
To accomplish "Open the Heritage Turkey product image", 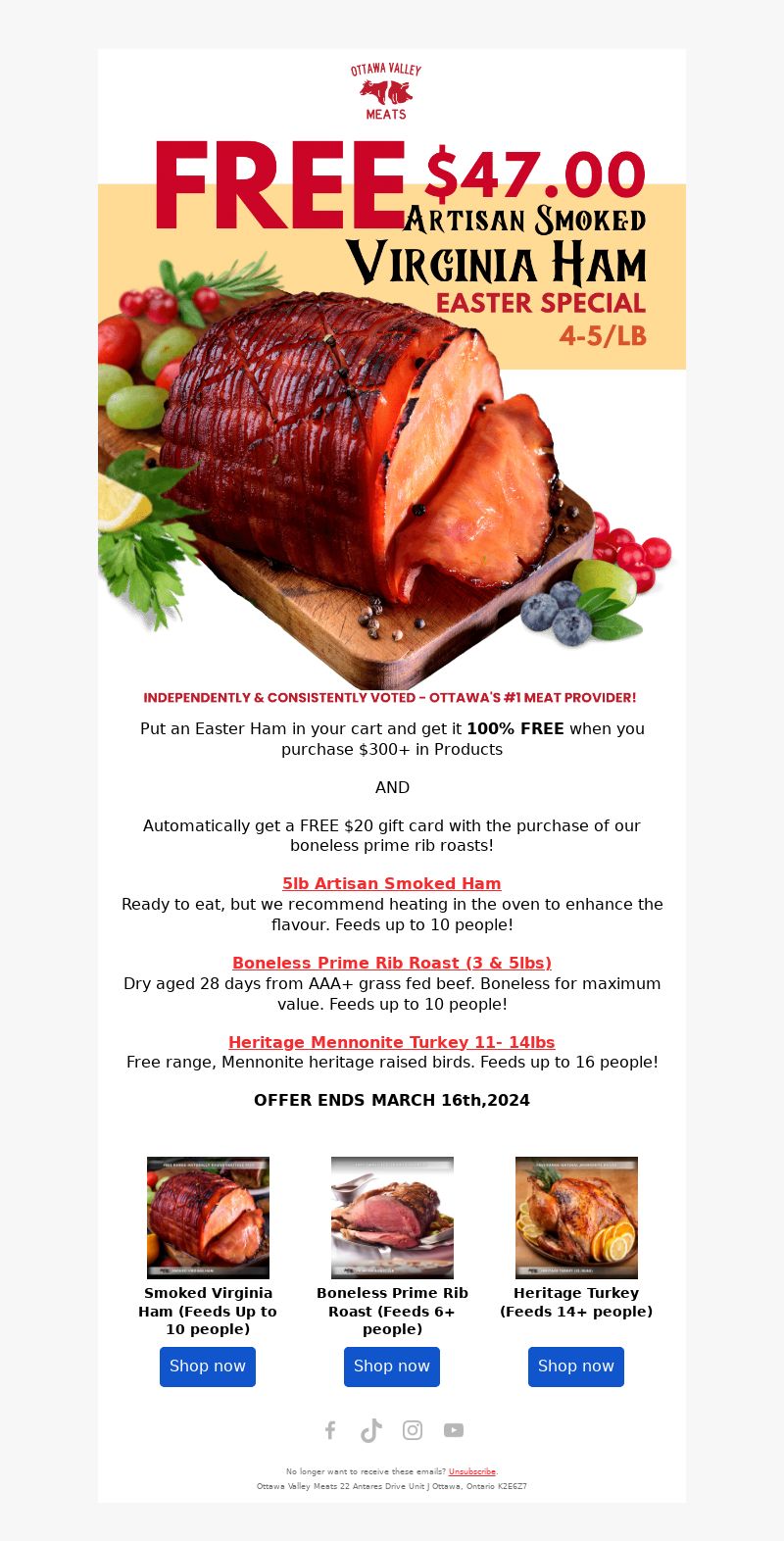I will [576, 1218].
